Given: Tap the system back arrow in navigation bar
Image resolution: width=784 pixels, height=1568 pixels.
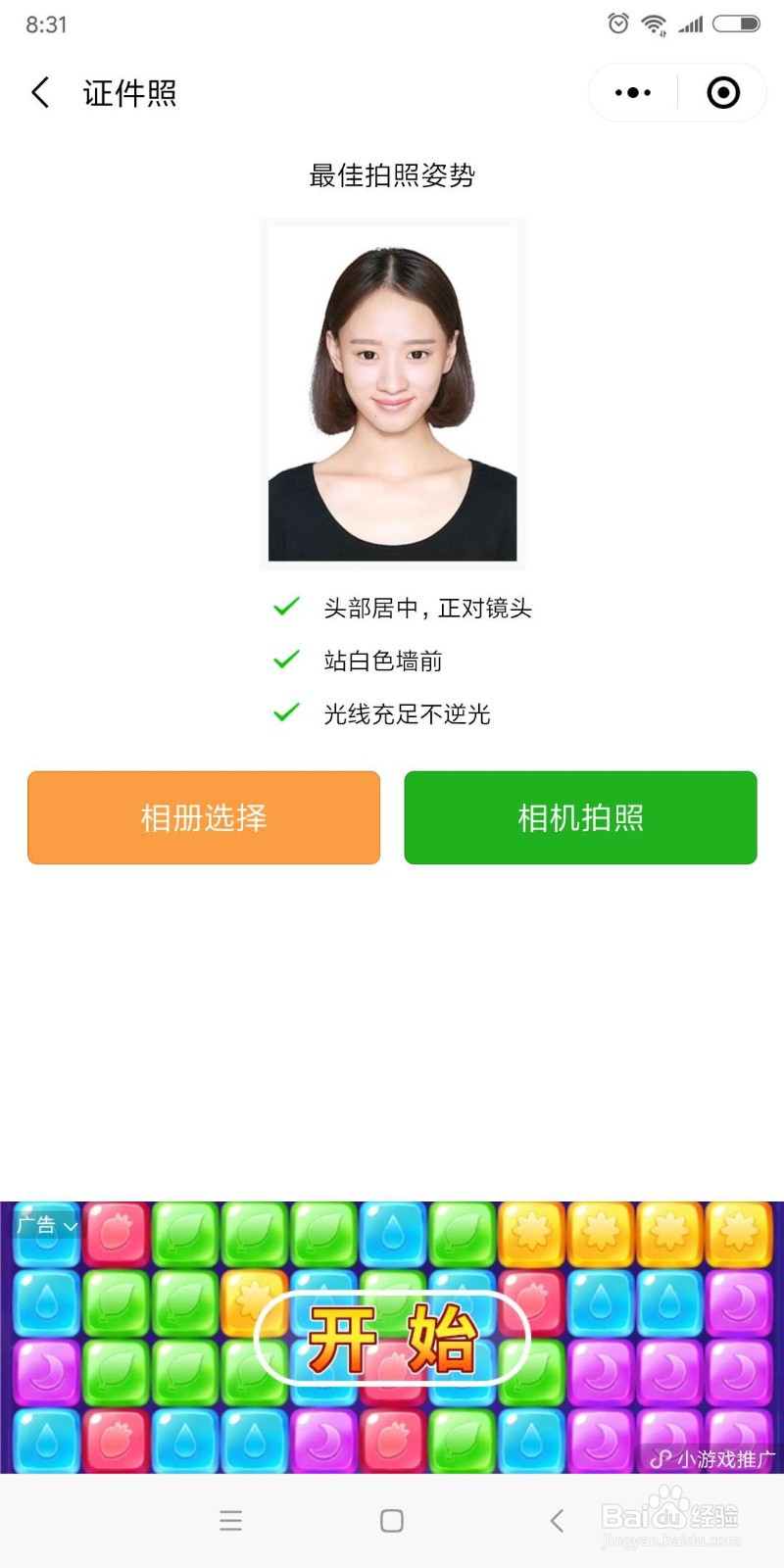Looking at the screenshot, I should coord(556,1520).
